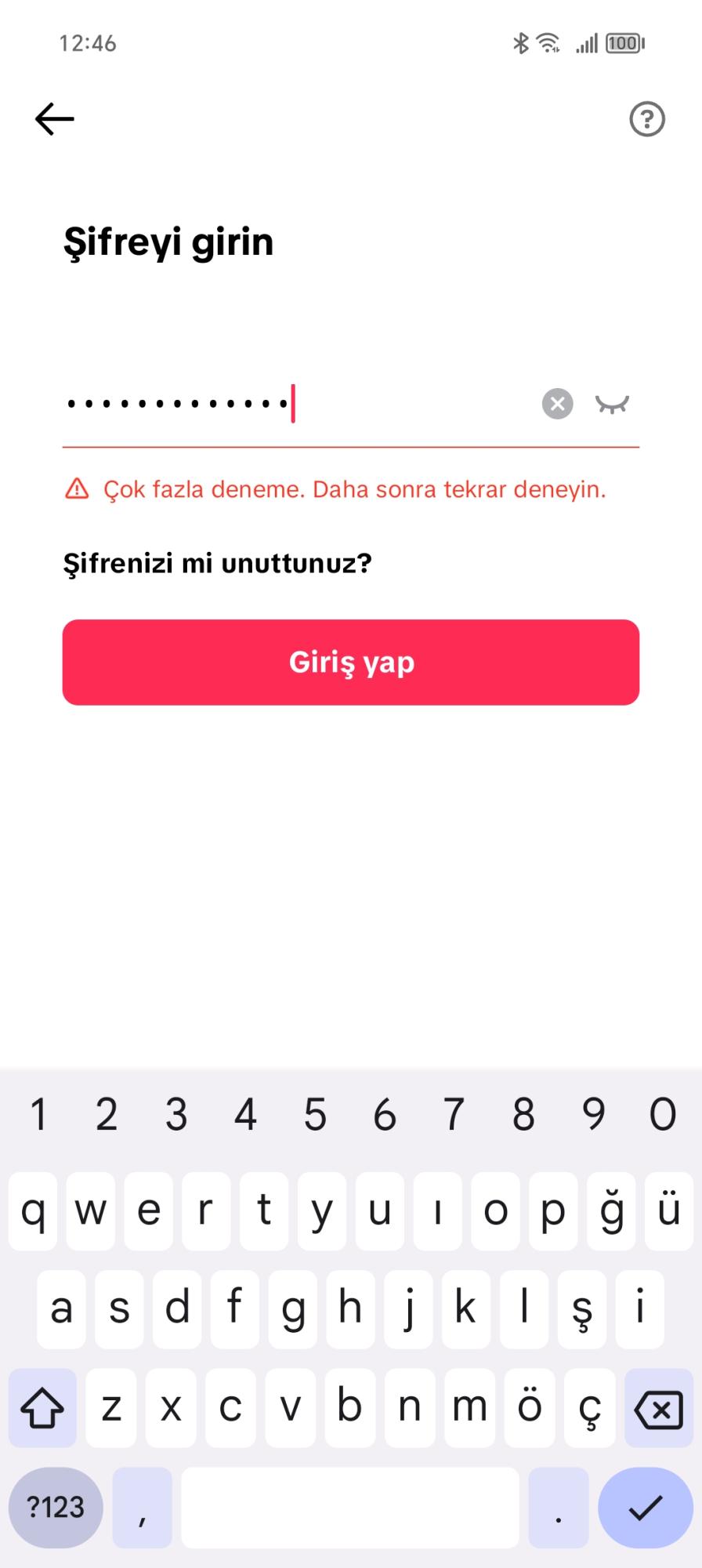The width and height of the screenshot is (702, 1568).
Task: Open the 'Şifrenizi mi unuttunuz?' link
Action: tap(217, 563)
